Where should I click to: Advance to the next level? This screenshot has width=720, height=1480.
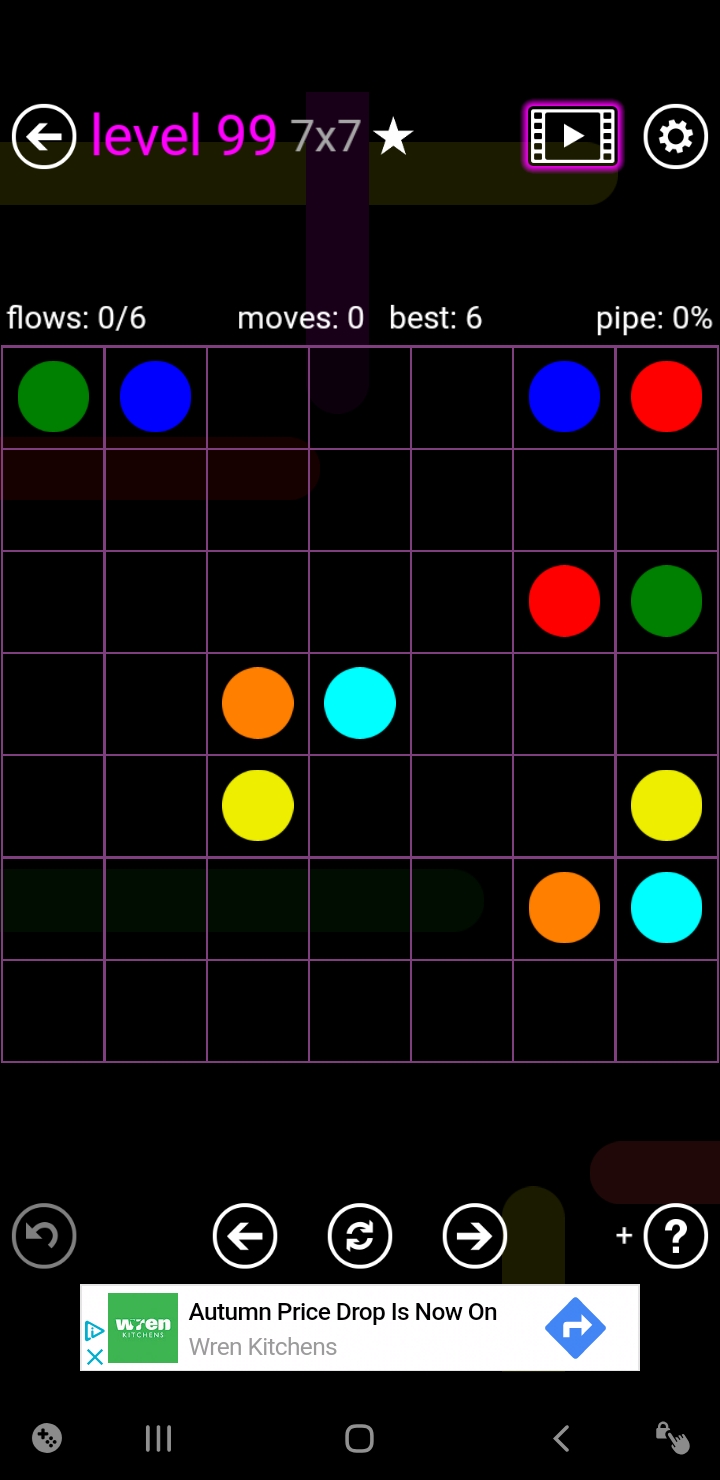point(474,1236)
